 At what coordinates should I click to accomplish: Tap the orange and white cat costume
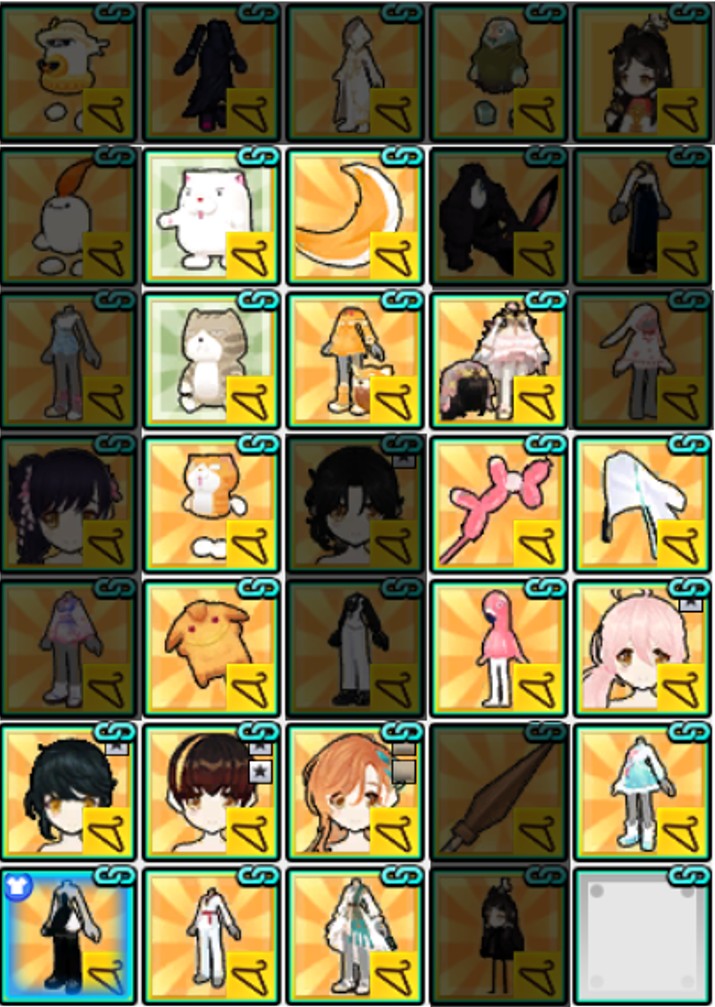[210, 503]
